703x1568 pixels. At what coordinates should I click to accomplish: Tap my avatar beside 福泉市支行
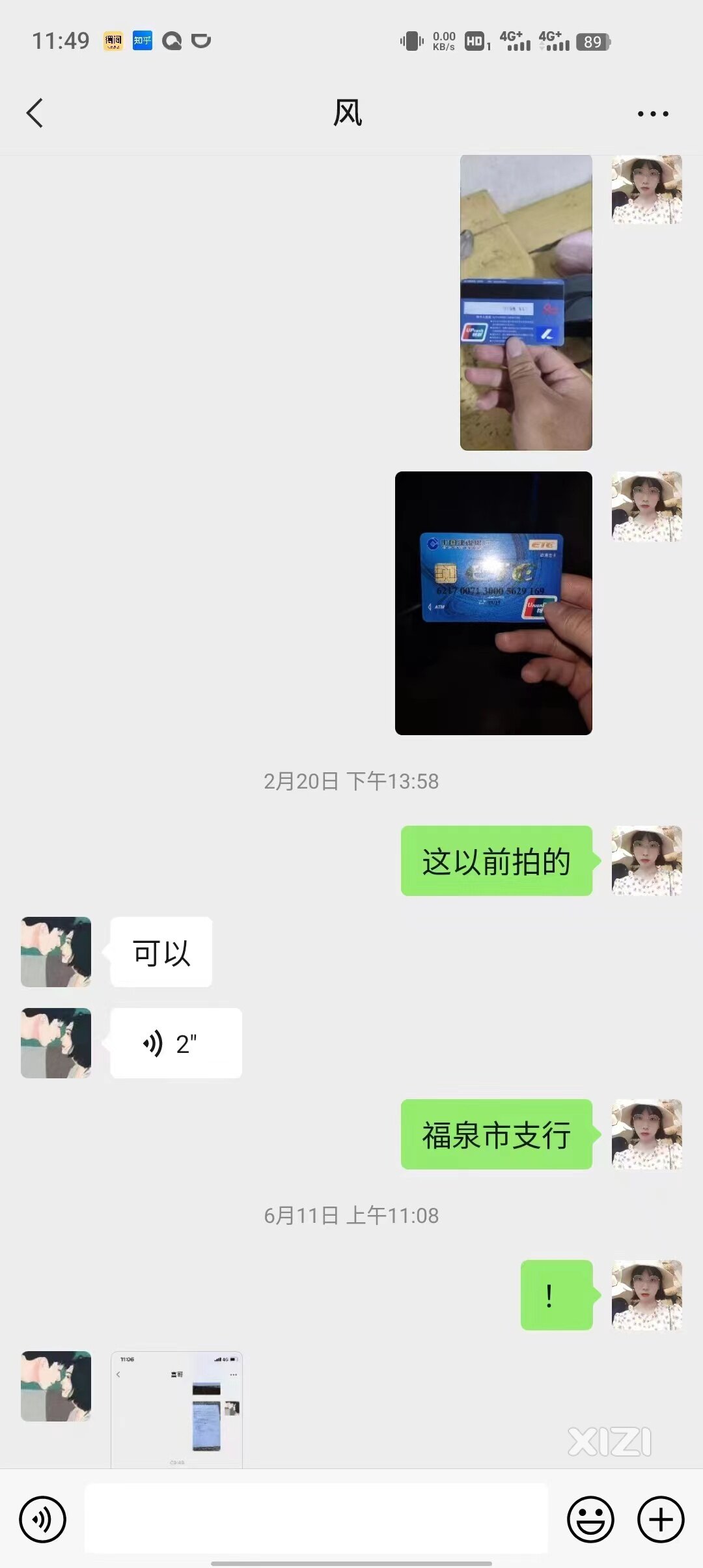pos(646,1134)
